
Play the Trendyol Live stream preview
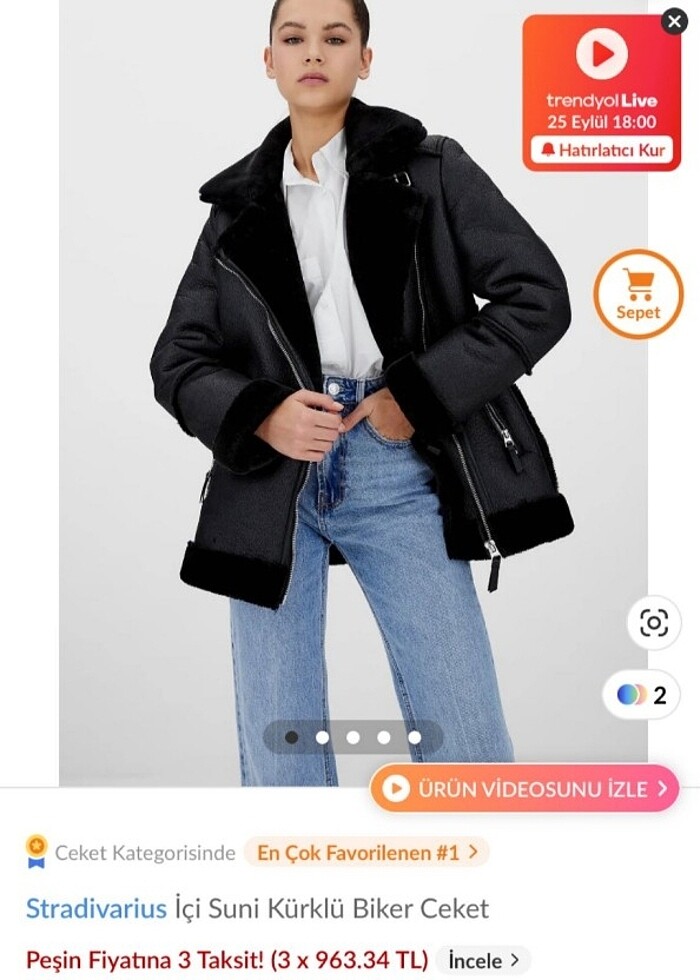click(x=602, y=54)
